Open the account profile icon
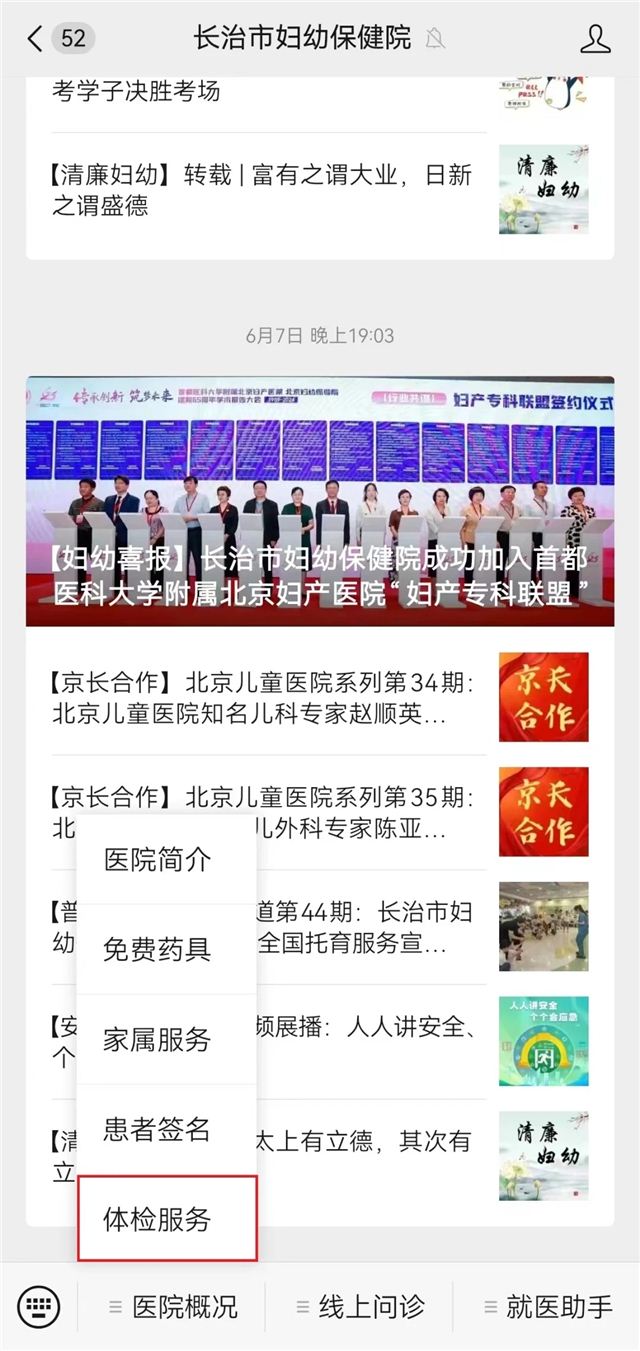This screenshot has height=1351, width=640. tap(595, 39)
